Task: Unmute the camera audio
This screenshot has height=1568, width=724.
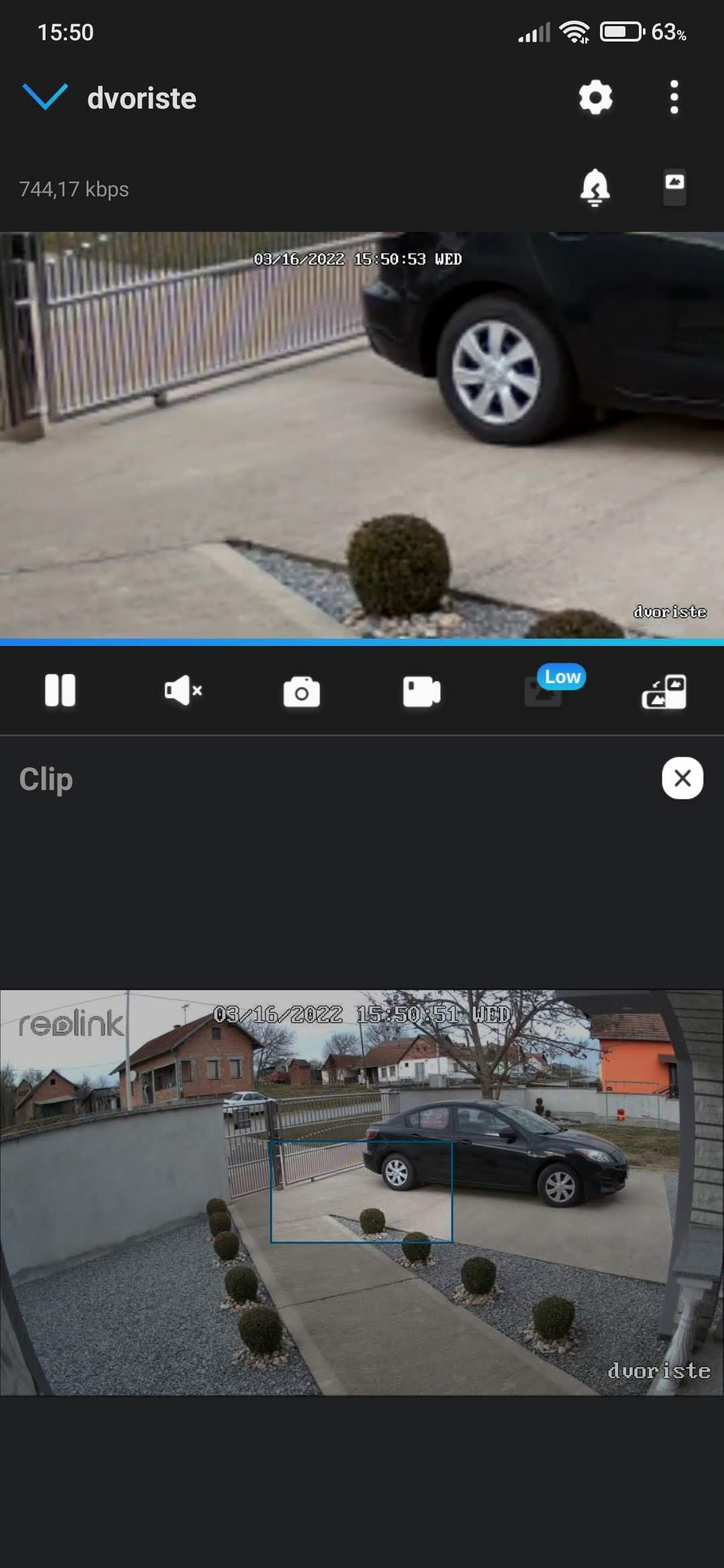Action: pos(182,690)
